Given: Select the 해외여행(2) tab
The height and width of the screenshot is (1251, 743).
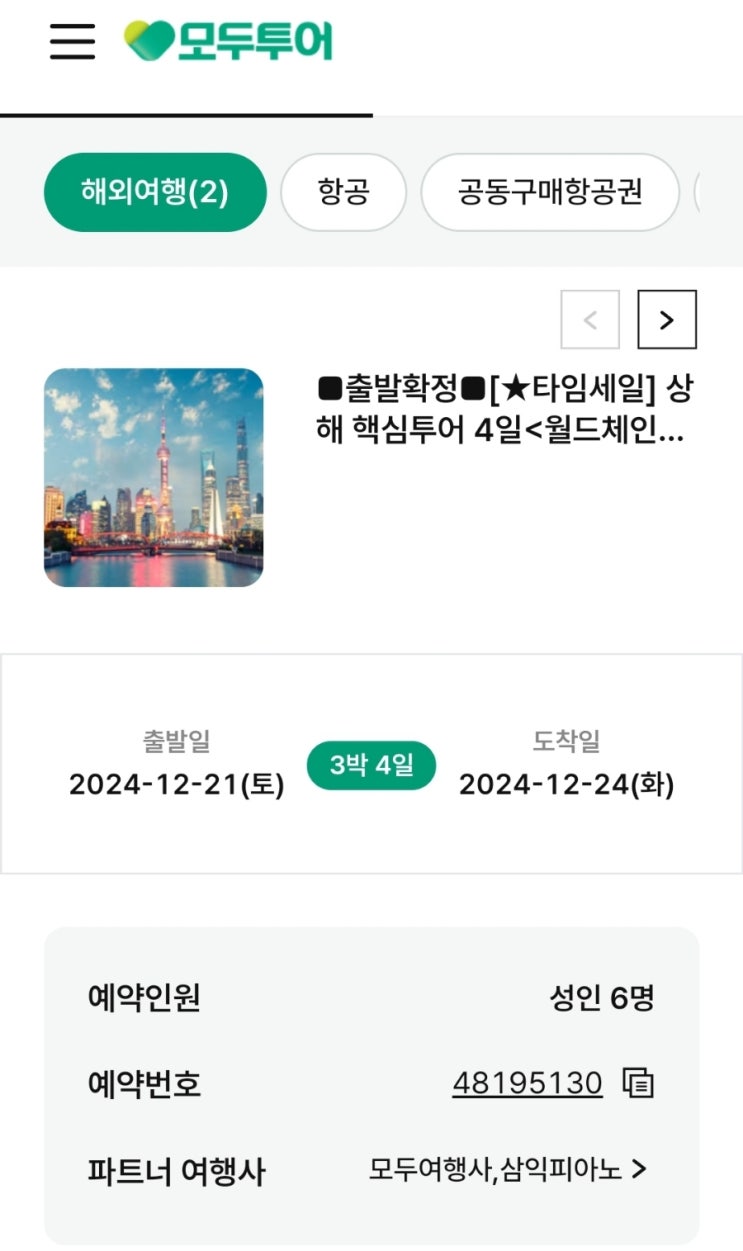Looking at the screenshot, I should (x=155, y=192).
